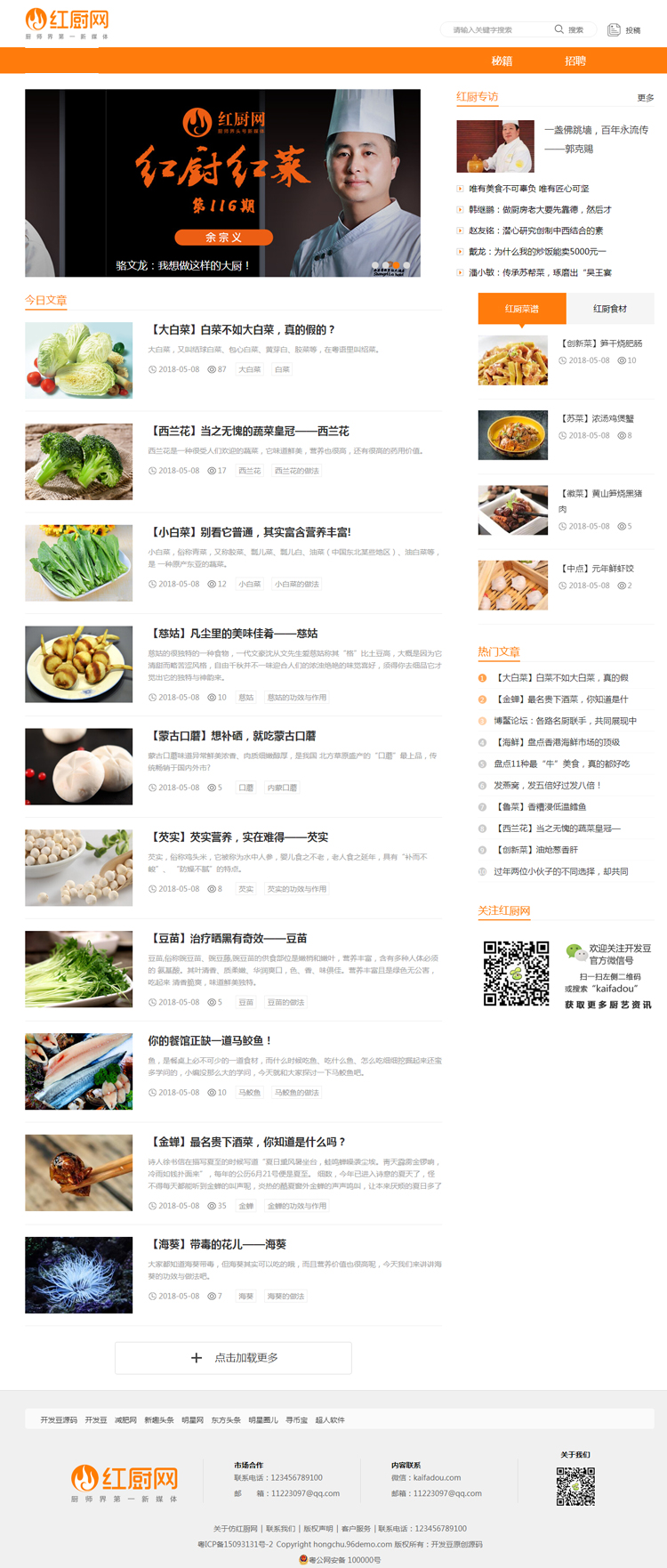Go to the 秘籍 navigation item
667x1568 pixels.
click(502, 61)
